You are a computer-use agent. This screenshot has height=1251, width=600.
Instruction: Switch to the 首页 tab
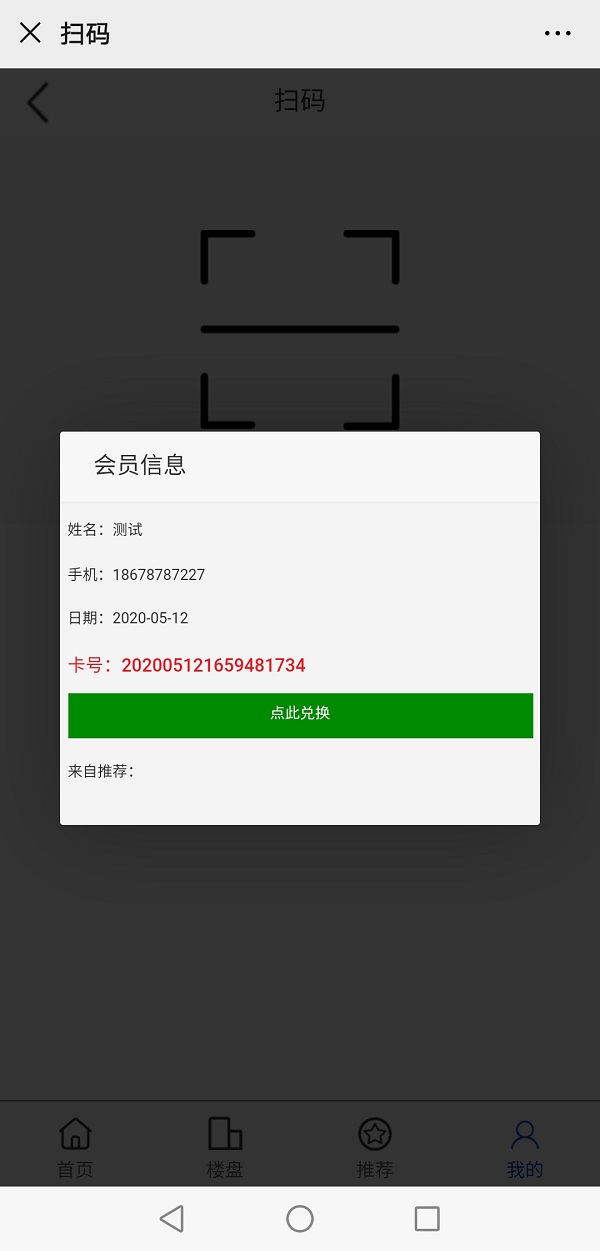point(75,1147)
